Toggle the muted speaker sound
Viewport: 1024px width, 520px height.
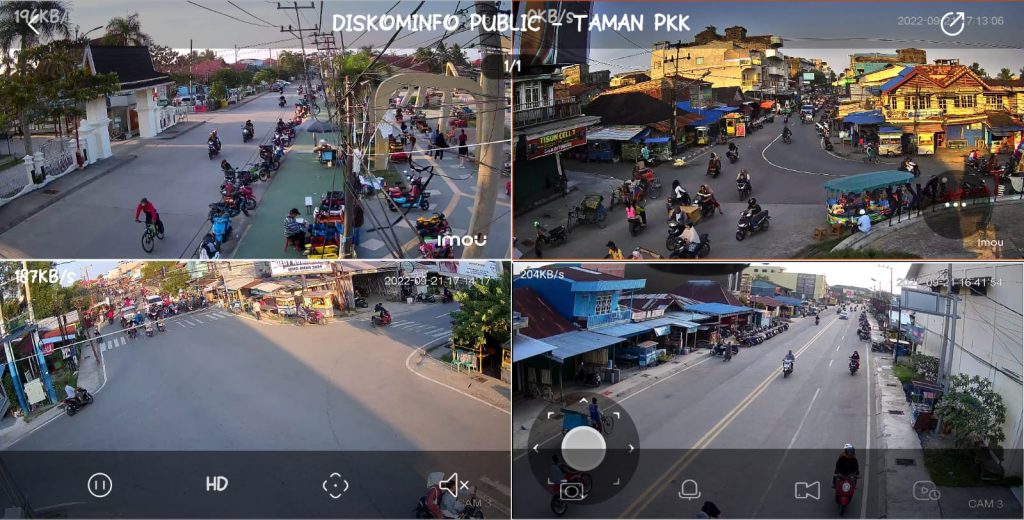click(453, 485)
